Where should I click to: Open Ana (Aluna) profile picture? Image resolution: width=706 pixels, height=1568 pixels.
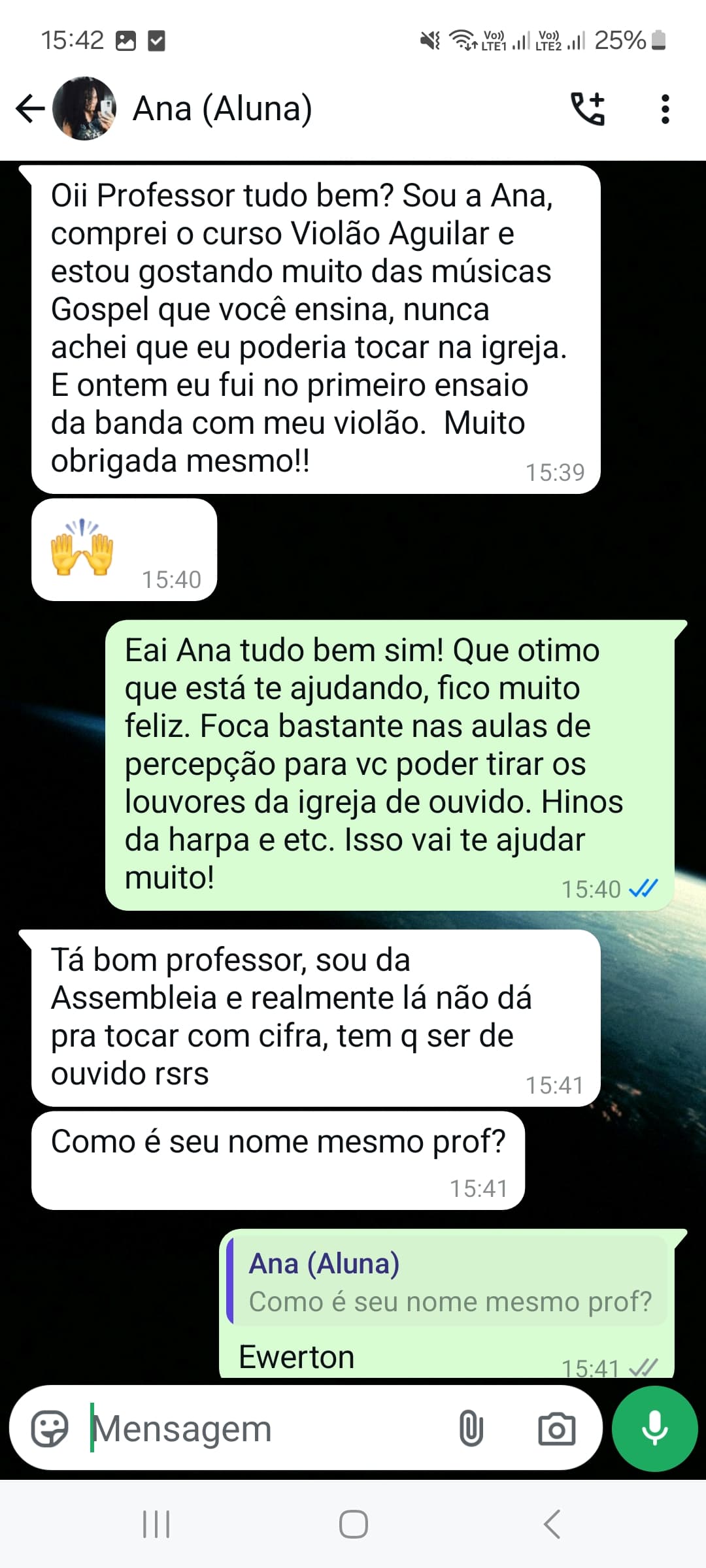pyautogui.click(x=84, y=108)
